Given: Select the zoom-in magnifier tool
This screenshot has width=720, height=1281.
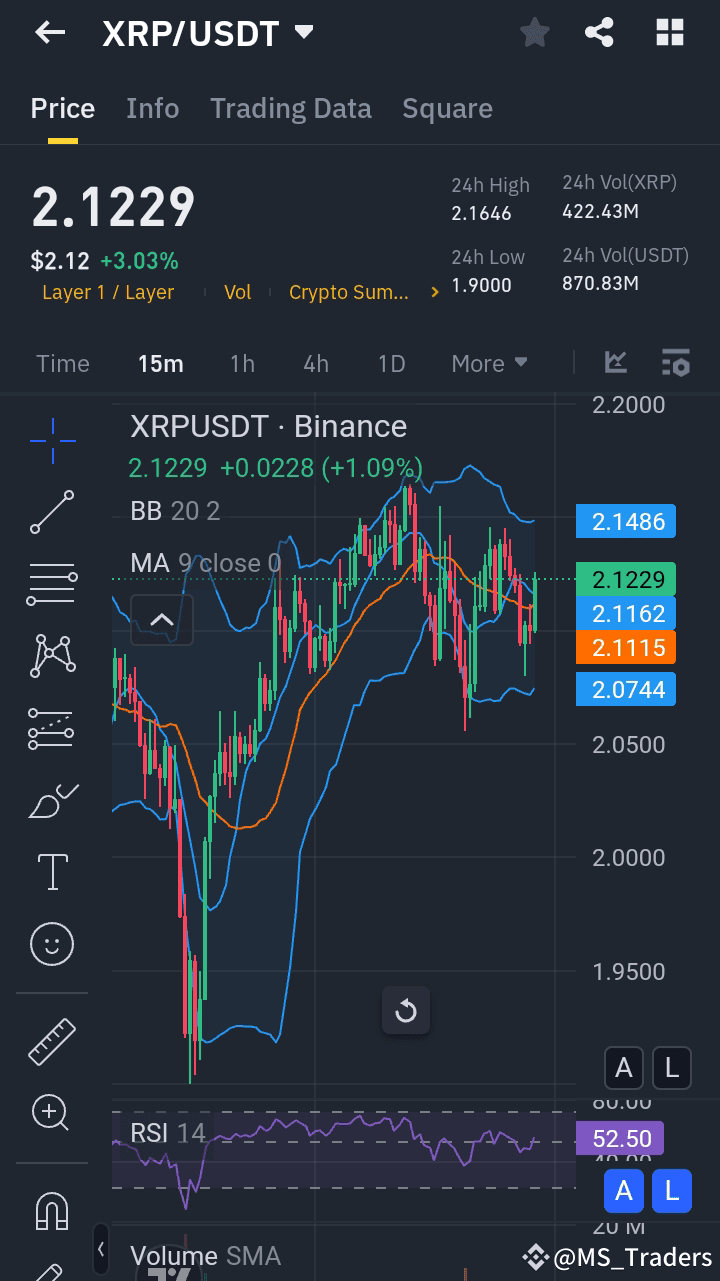Looking at the screenshot, I should coord(51,1113).
